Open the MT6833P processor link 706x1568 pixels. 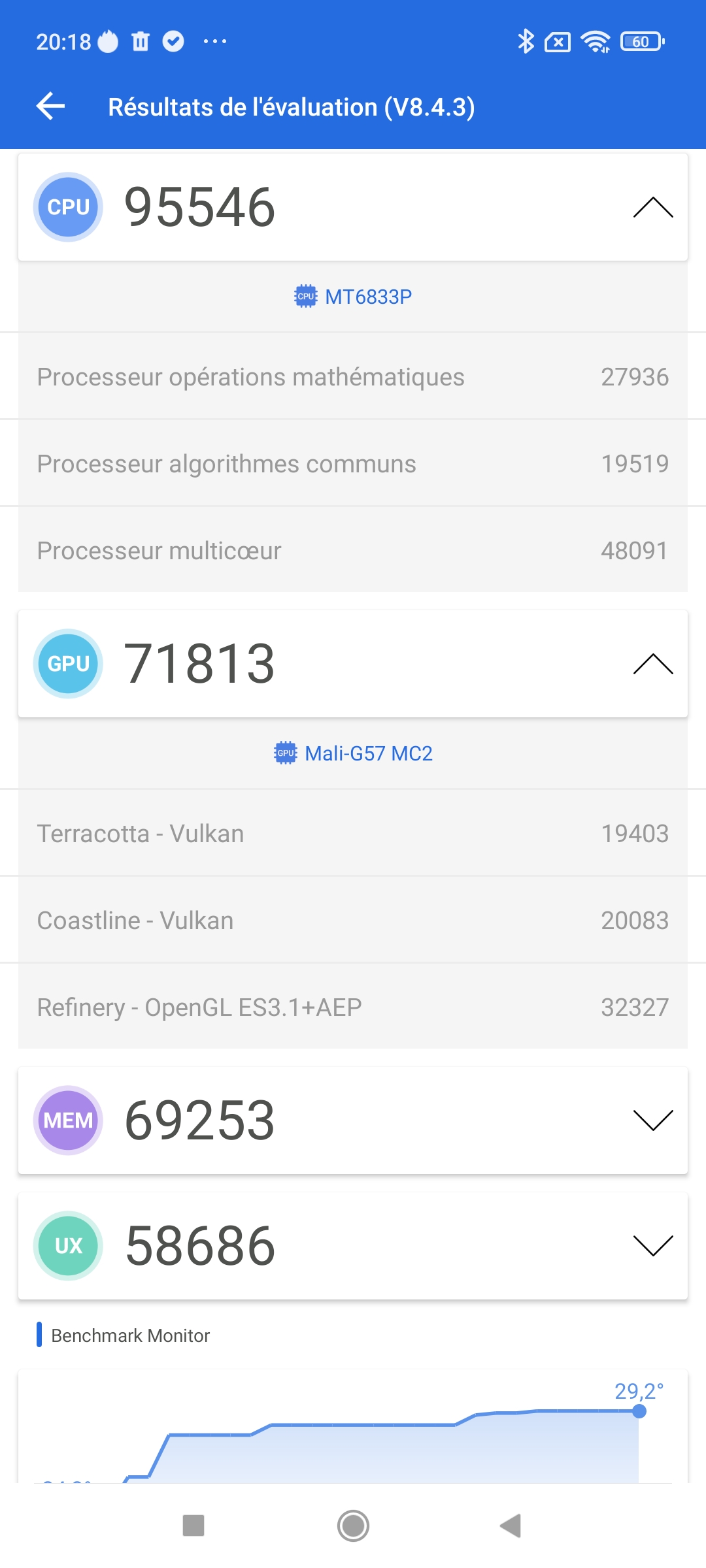(x=354, y=297)
